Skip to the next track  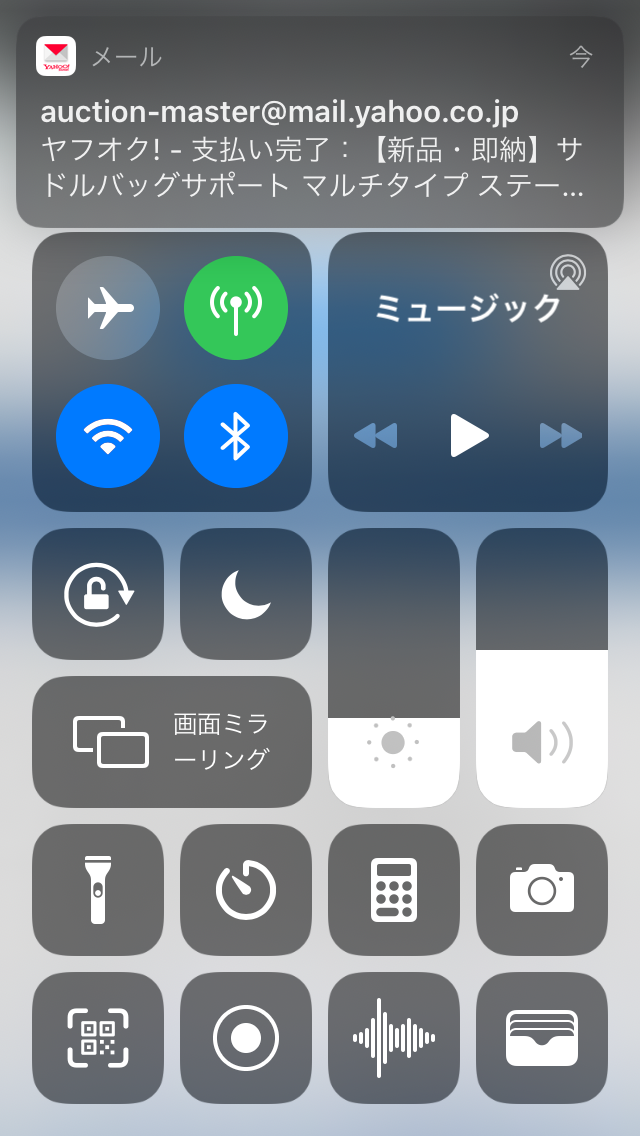coord(561,435)
